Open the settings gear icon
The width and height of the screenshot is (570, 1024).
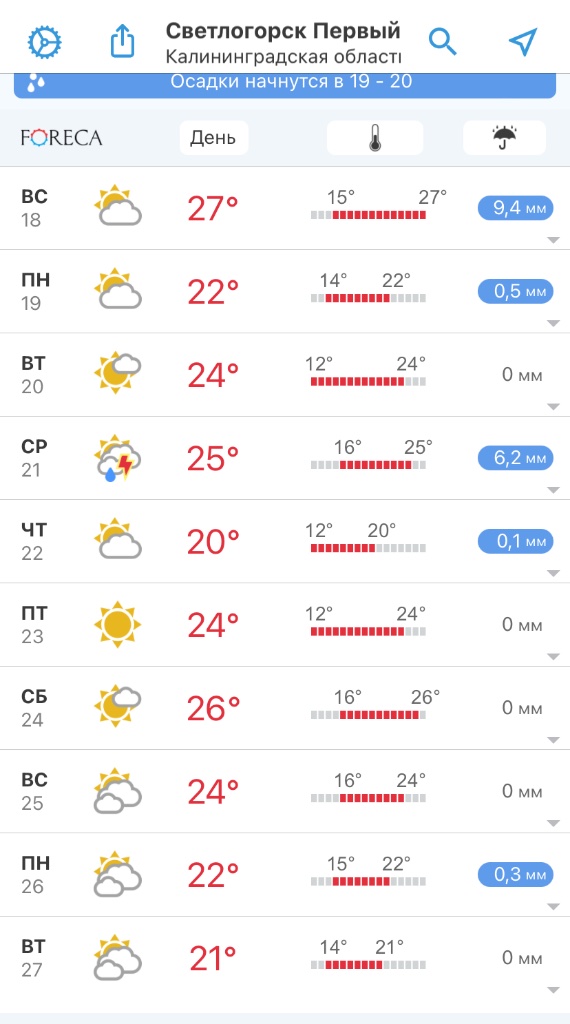[x=44, y=42]
